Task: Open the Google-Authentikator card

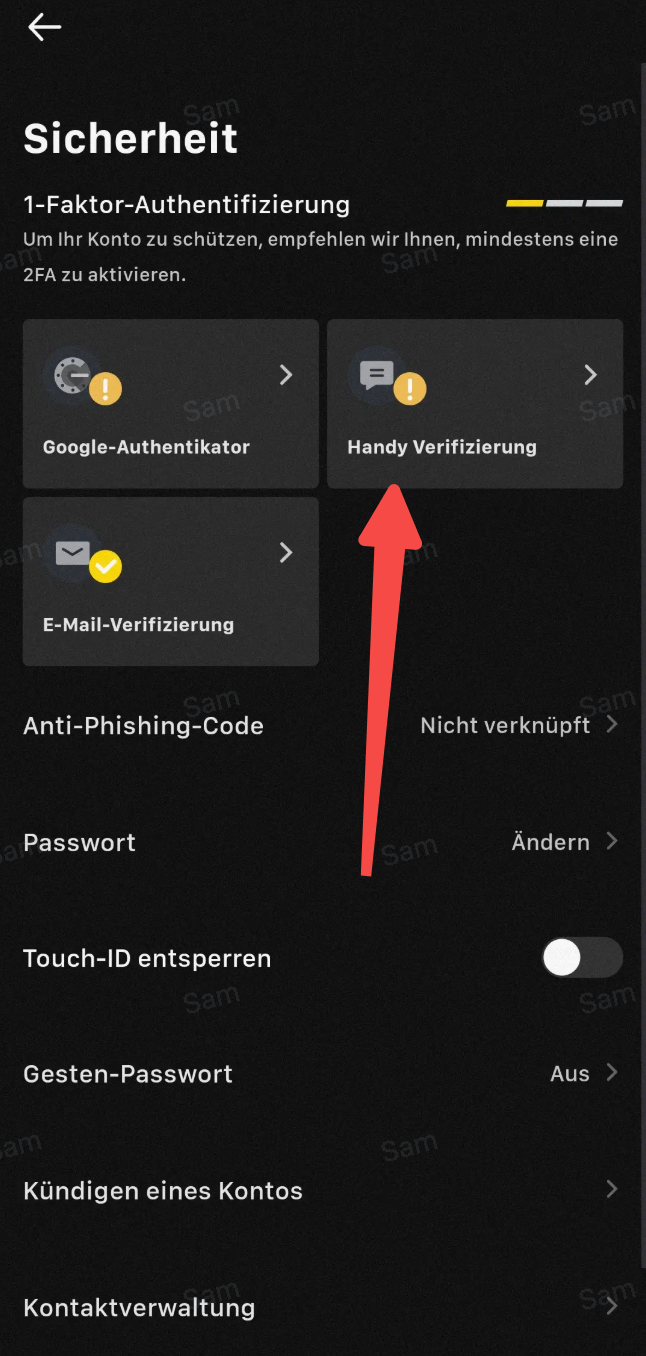Action: 170,404
